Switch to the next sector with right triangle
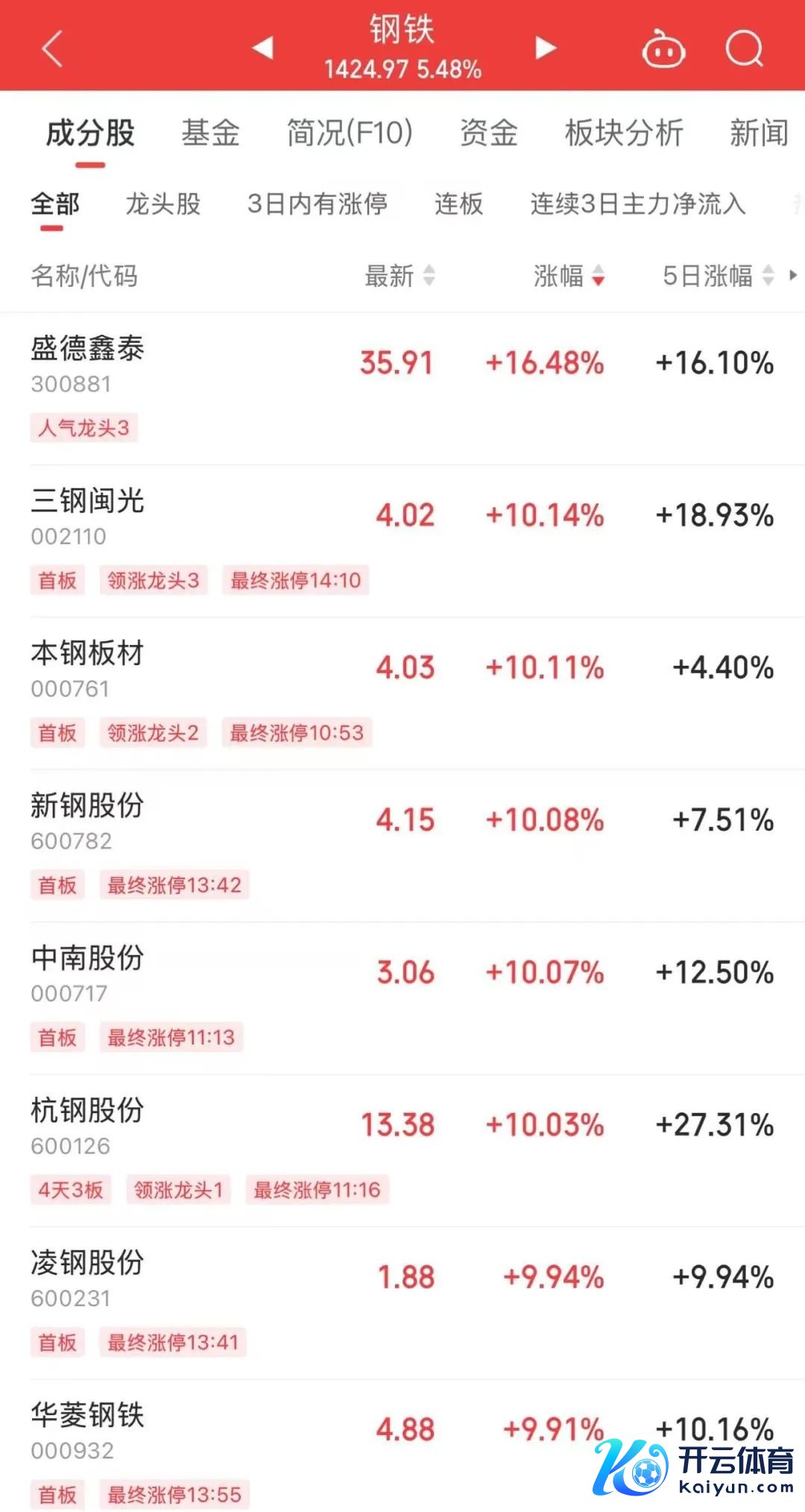The image size is (805, 1512). click(x=546, y=48)
